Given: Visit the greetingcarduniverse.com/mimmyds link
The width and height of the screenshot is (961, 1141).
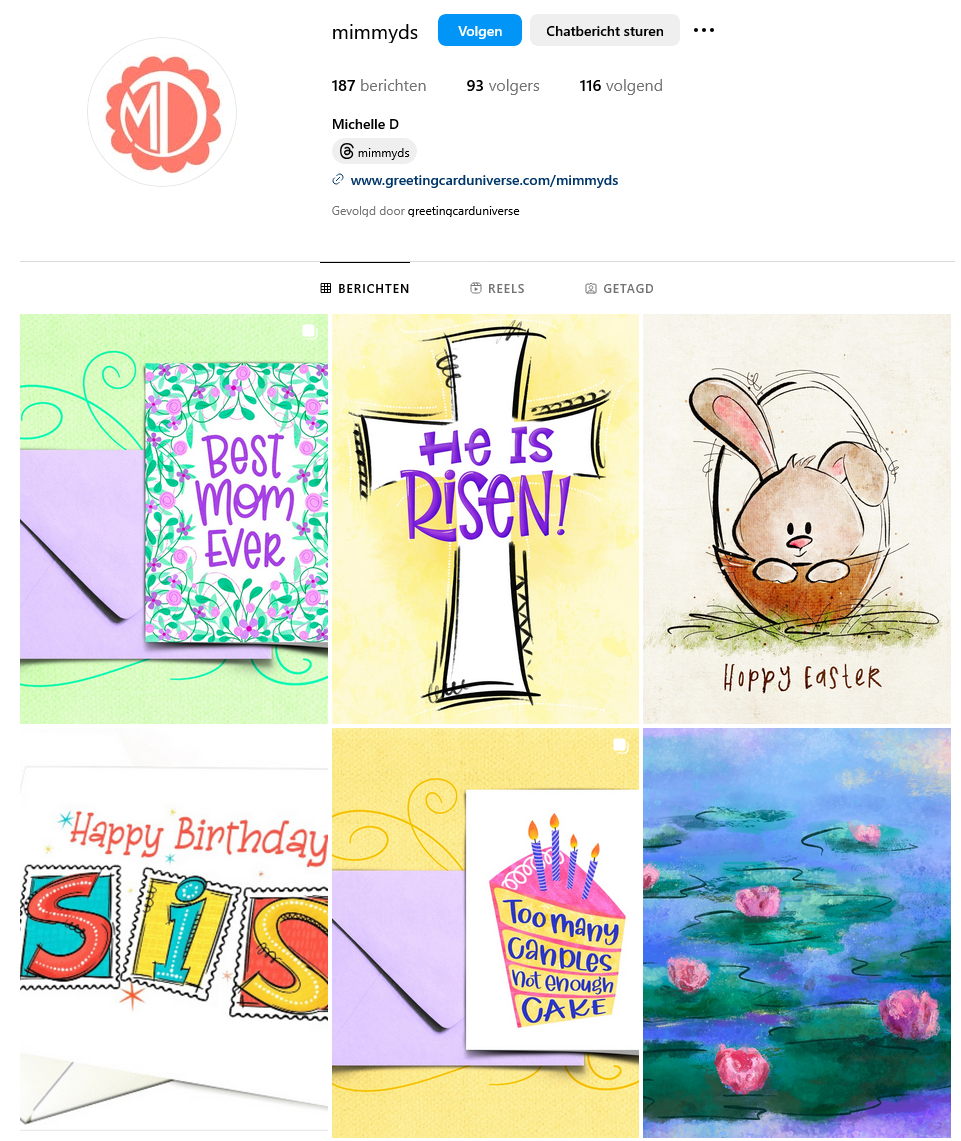Looking at the screenshot, I should (x=484, y=181).
